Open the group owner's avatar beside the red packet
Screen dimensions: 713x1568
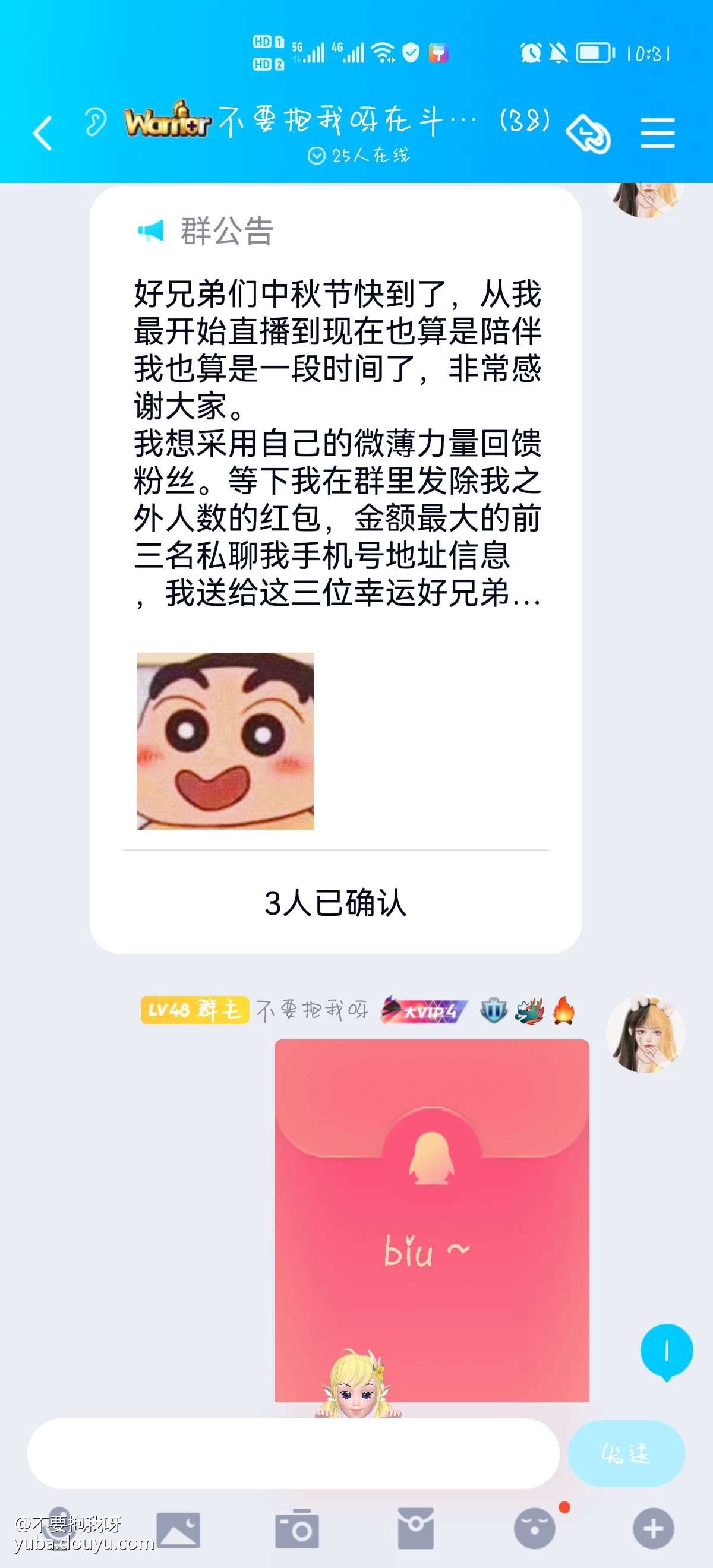click(x=645, y=1033)
